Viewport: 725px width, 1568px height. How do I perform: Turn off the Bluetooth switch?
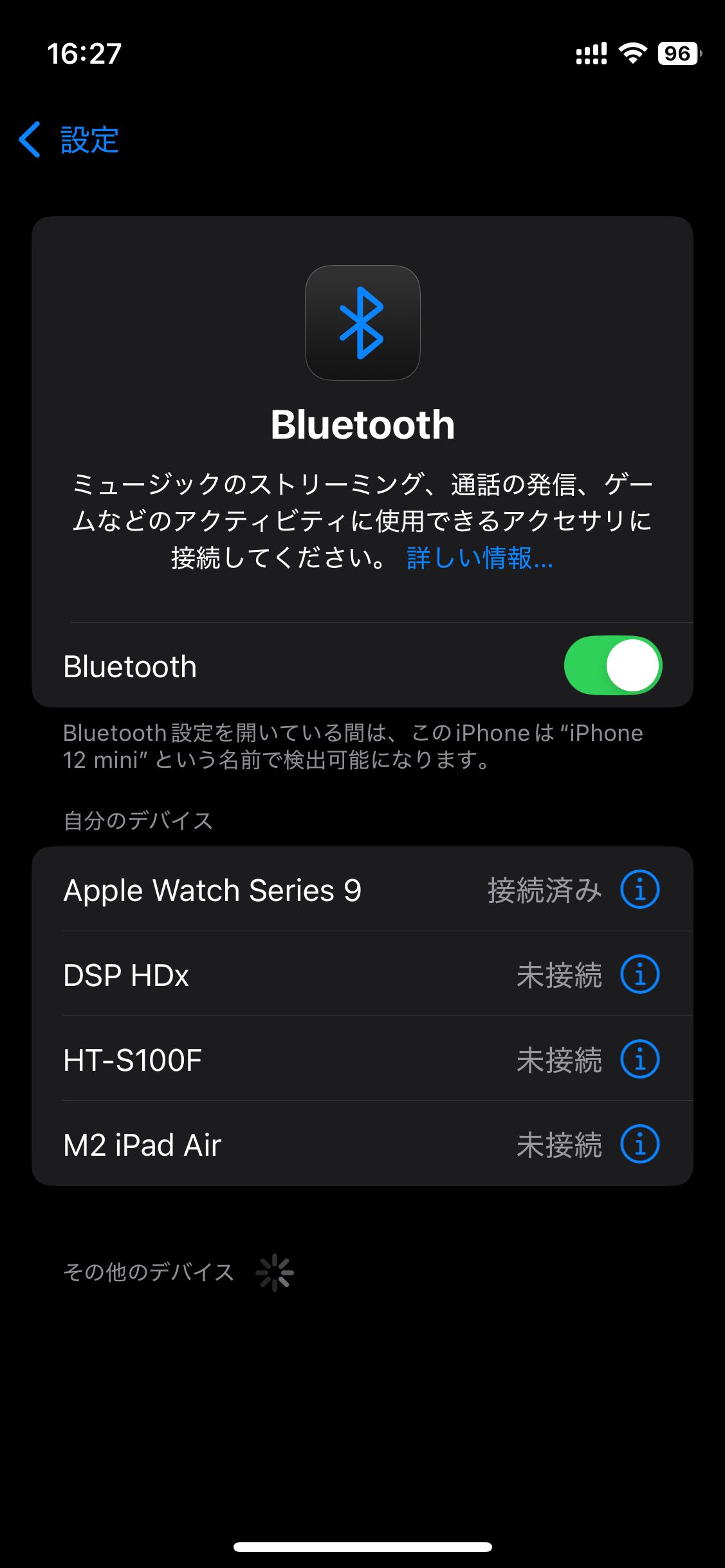pyautogui.click(x=612, y=666)
